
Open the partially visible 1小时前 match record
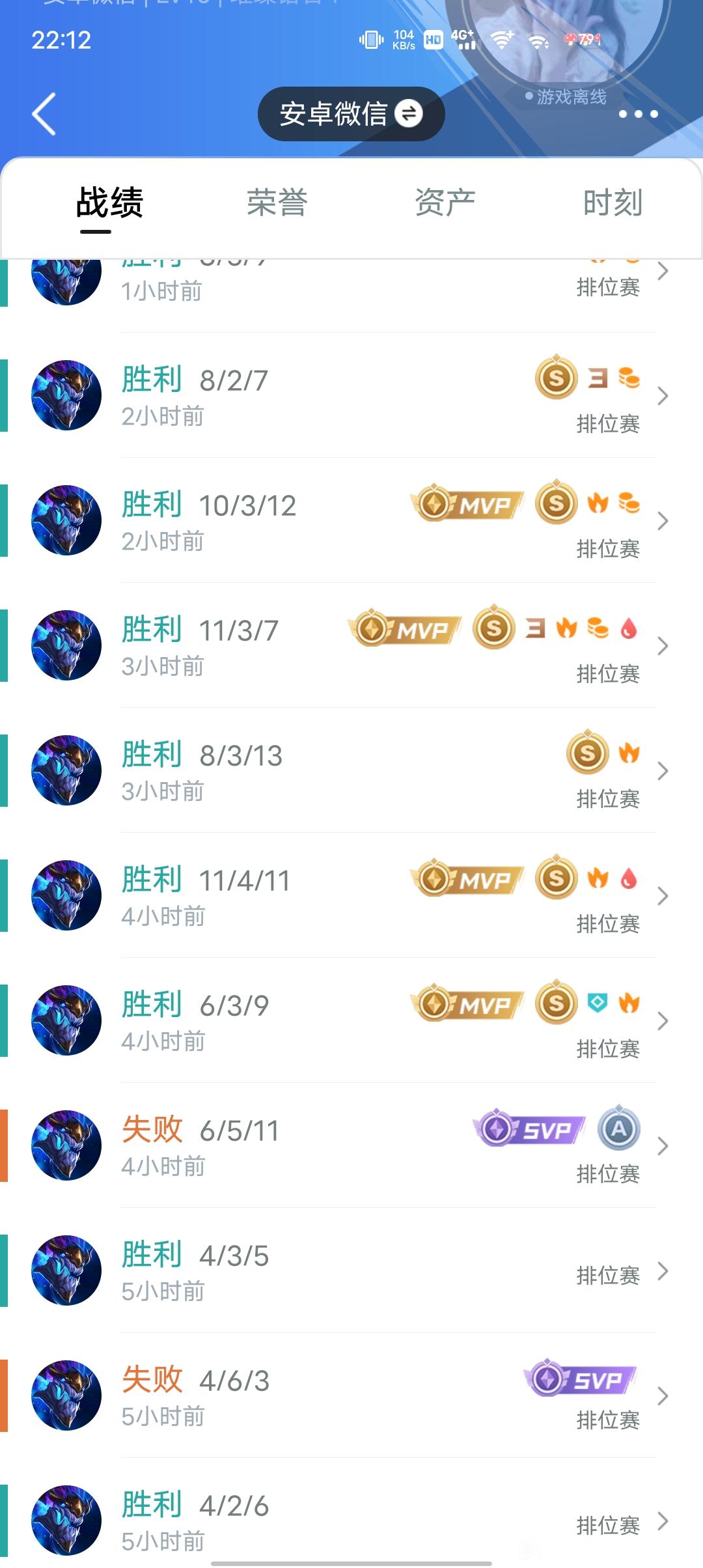(x=351, y=296)
